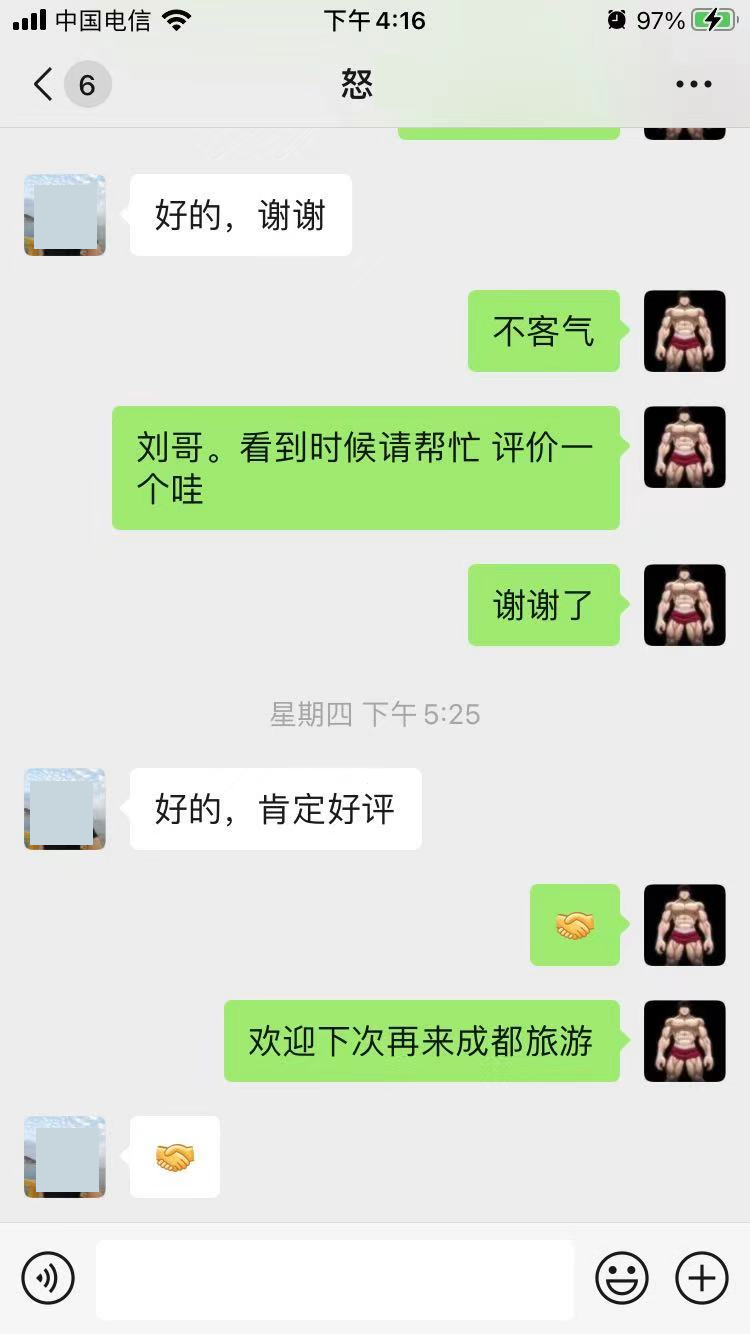
Task: Tap the back arrow to leave the chat
Action: 41,84
